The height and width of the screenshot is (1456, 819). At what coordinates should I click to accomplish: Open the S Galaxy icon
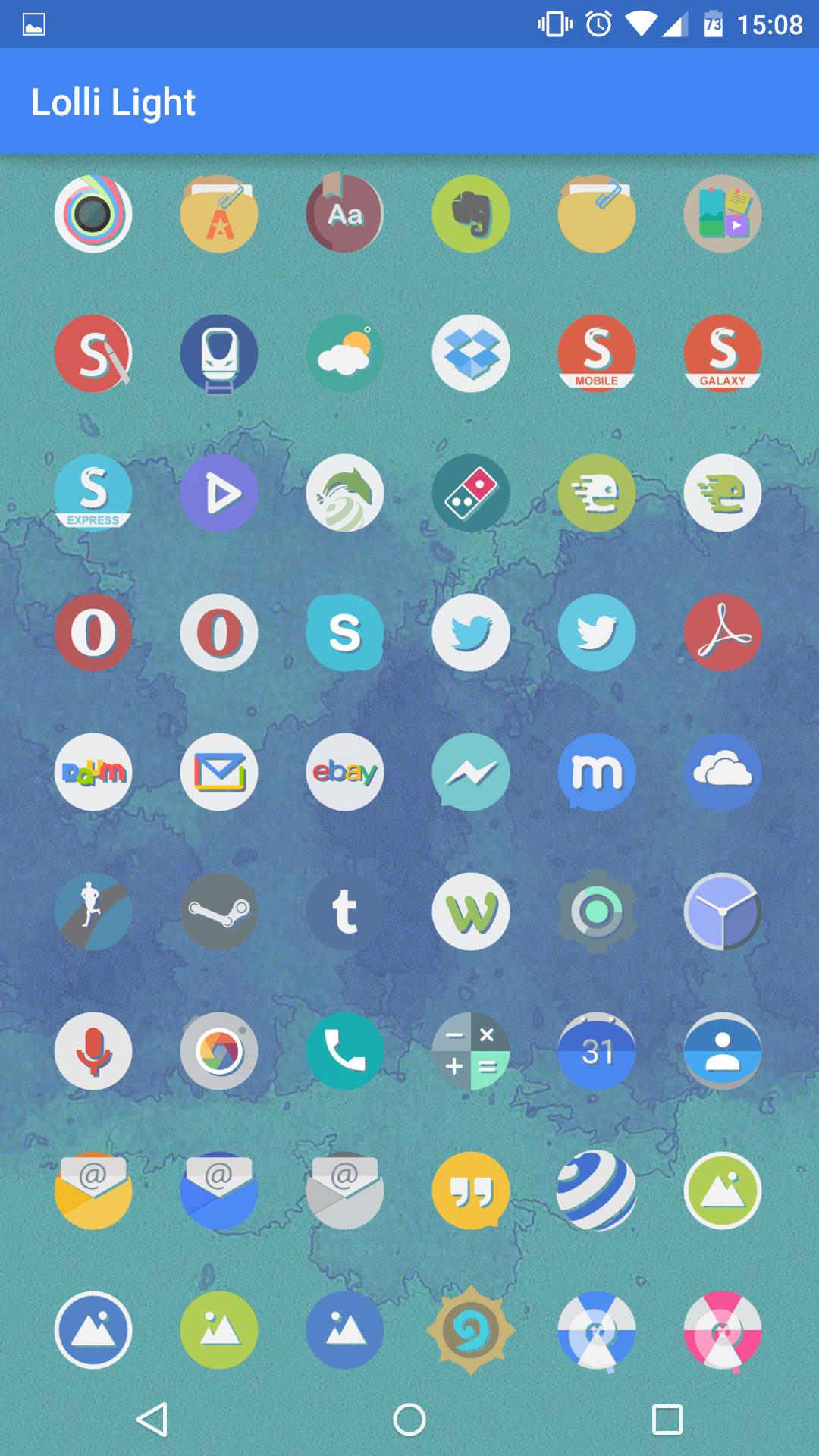(x=723, y=353)
